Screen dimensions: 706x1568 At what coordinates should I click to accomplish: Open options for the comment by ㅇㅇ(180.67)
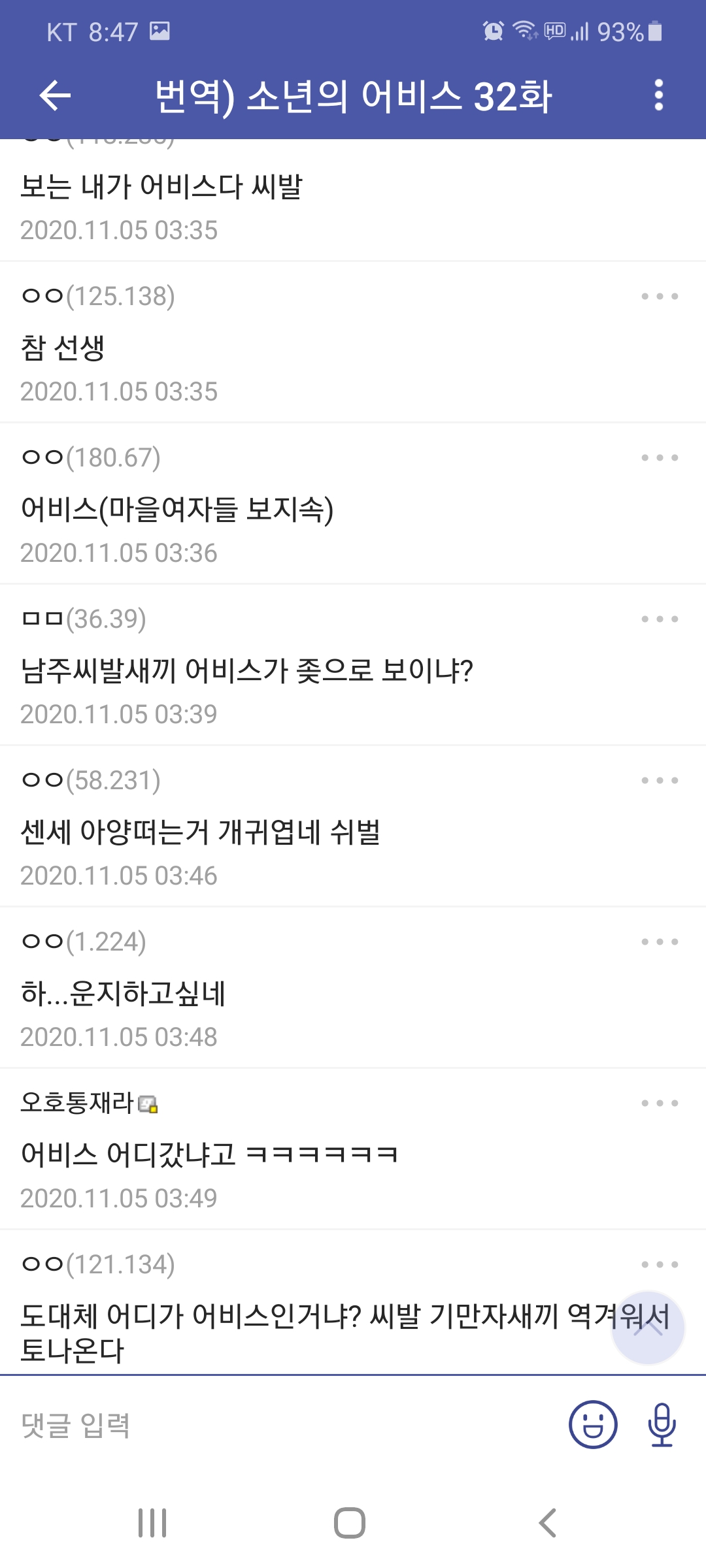(x=660, y=458)
